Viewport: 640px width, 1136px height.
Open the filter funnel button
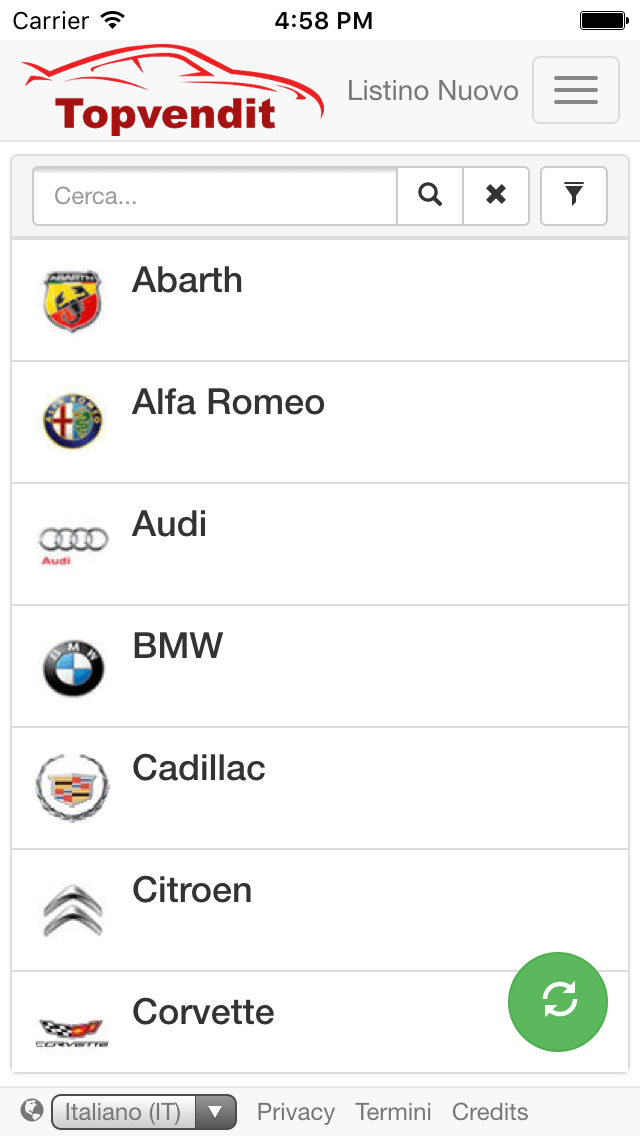click(x=573, y=196)
